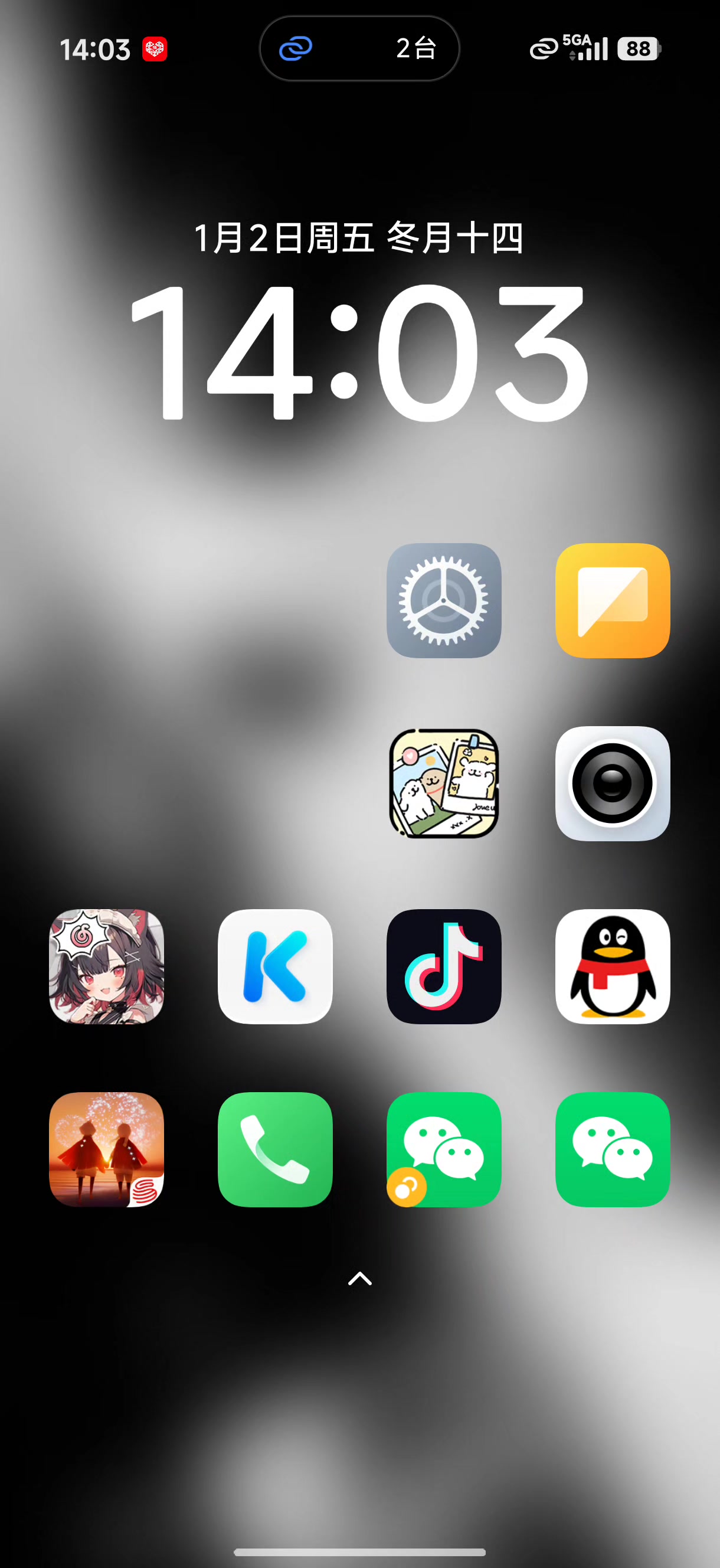Open the WeChat app without a badge
This screenshot has width=720, height=1568.
click(612, 1149)
